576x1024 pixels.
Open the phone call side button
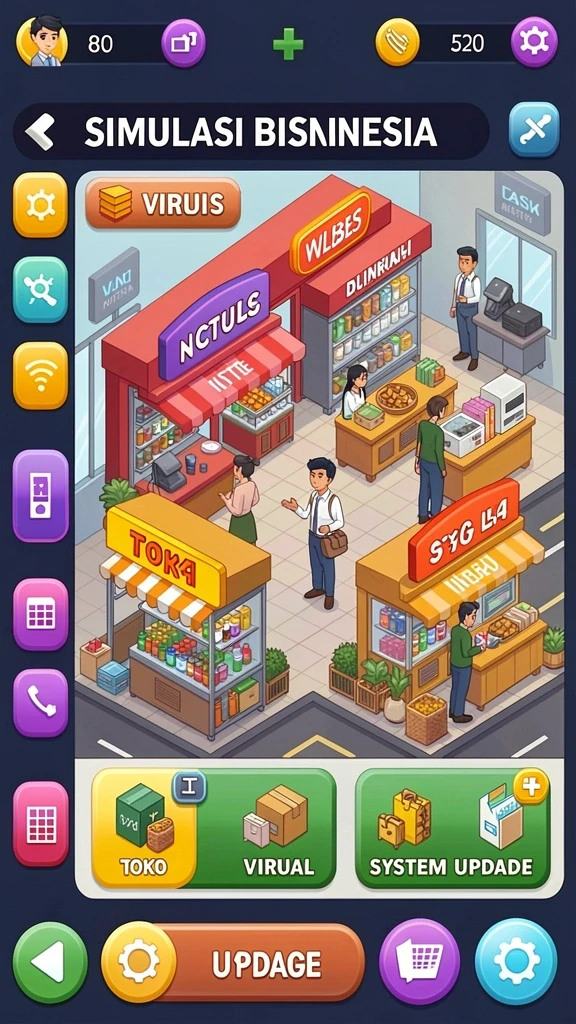40,703
